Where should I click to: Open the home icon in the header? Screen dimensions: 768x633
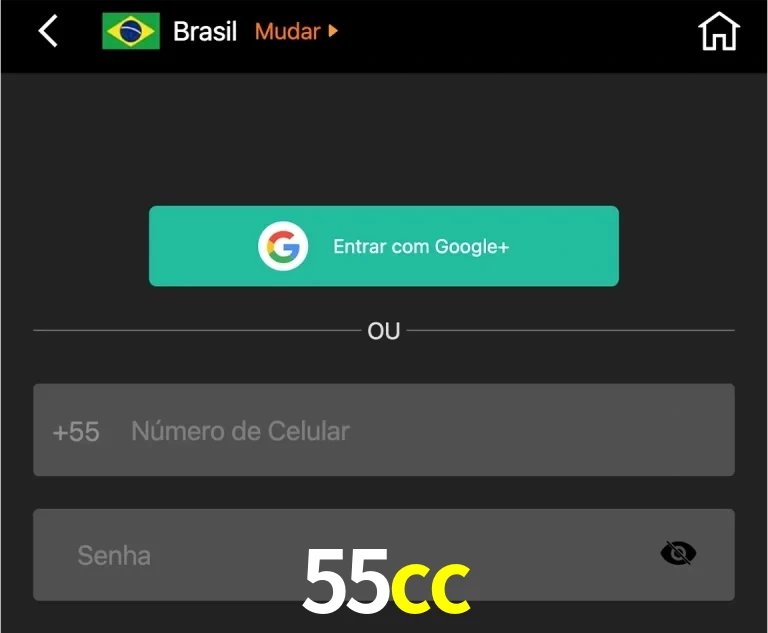coord(718,31)
